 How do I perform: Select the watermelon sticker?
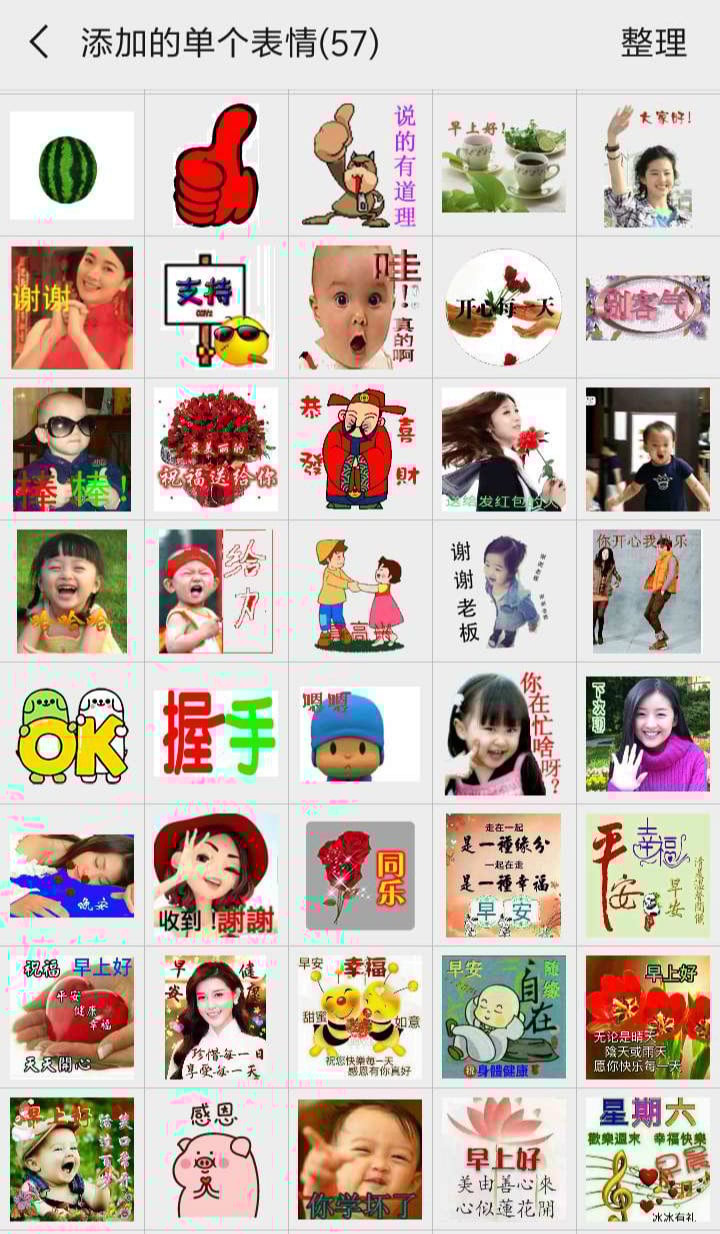click(72, 166)
